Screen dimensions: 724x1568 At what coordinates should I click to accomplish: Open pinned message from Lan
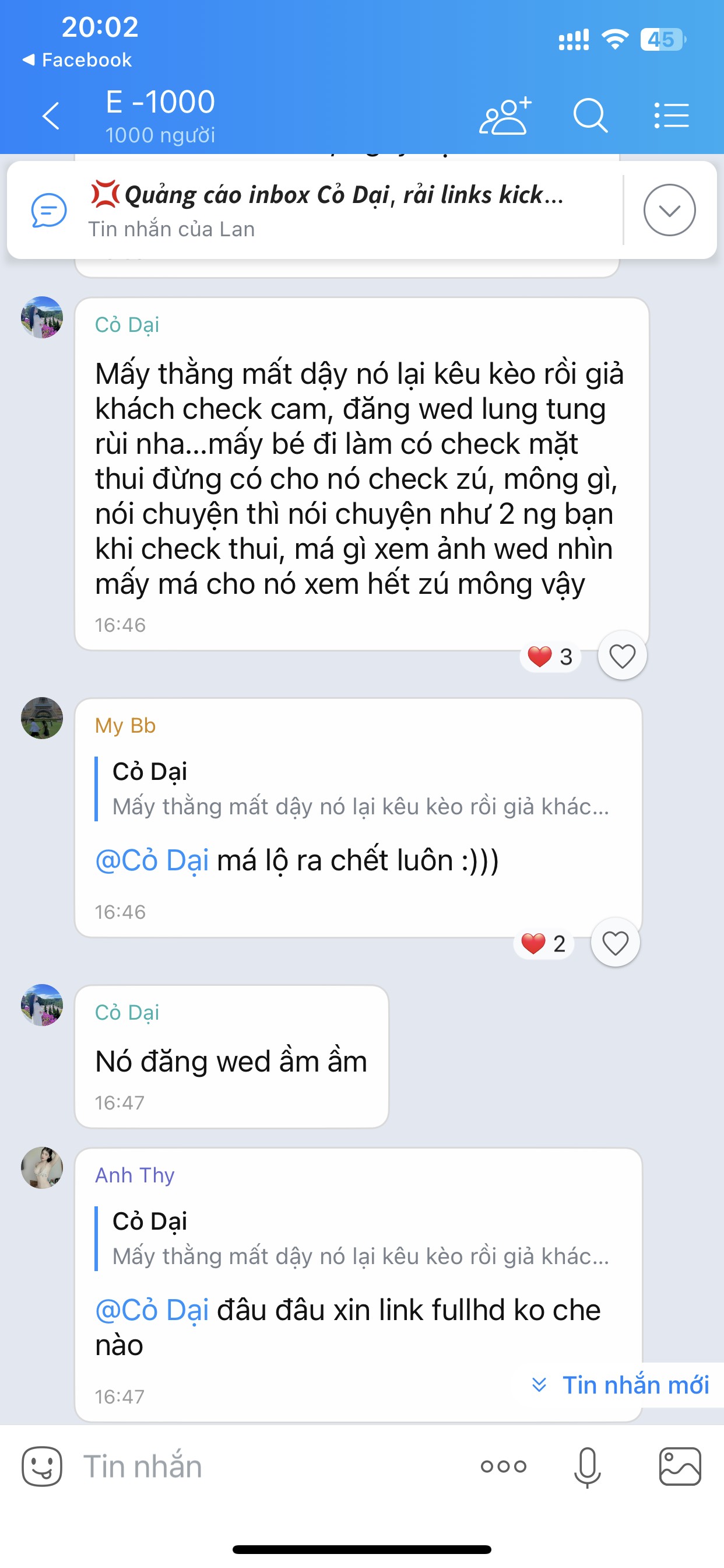[329, 210]
